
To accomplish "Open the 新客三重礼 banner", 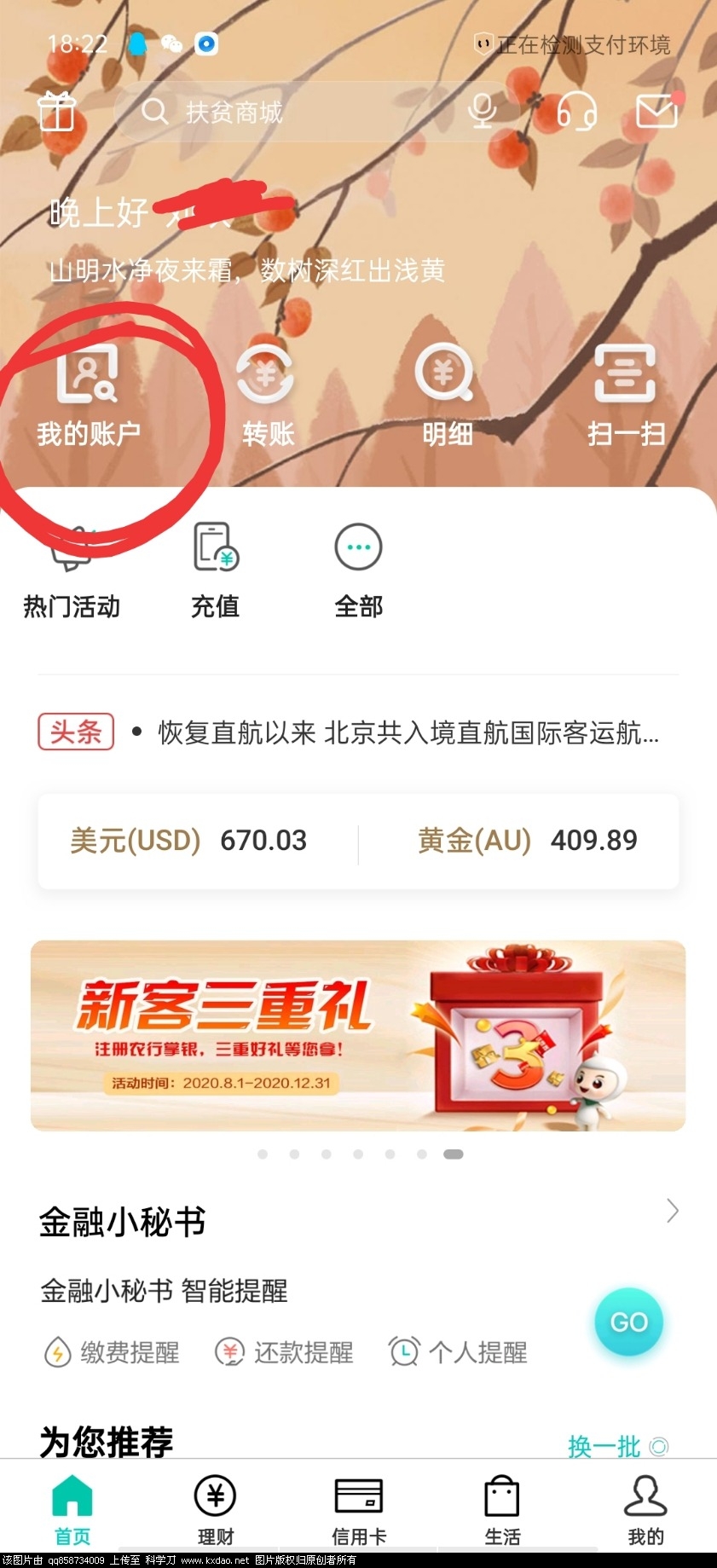I will 358,1036.
